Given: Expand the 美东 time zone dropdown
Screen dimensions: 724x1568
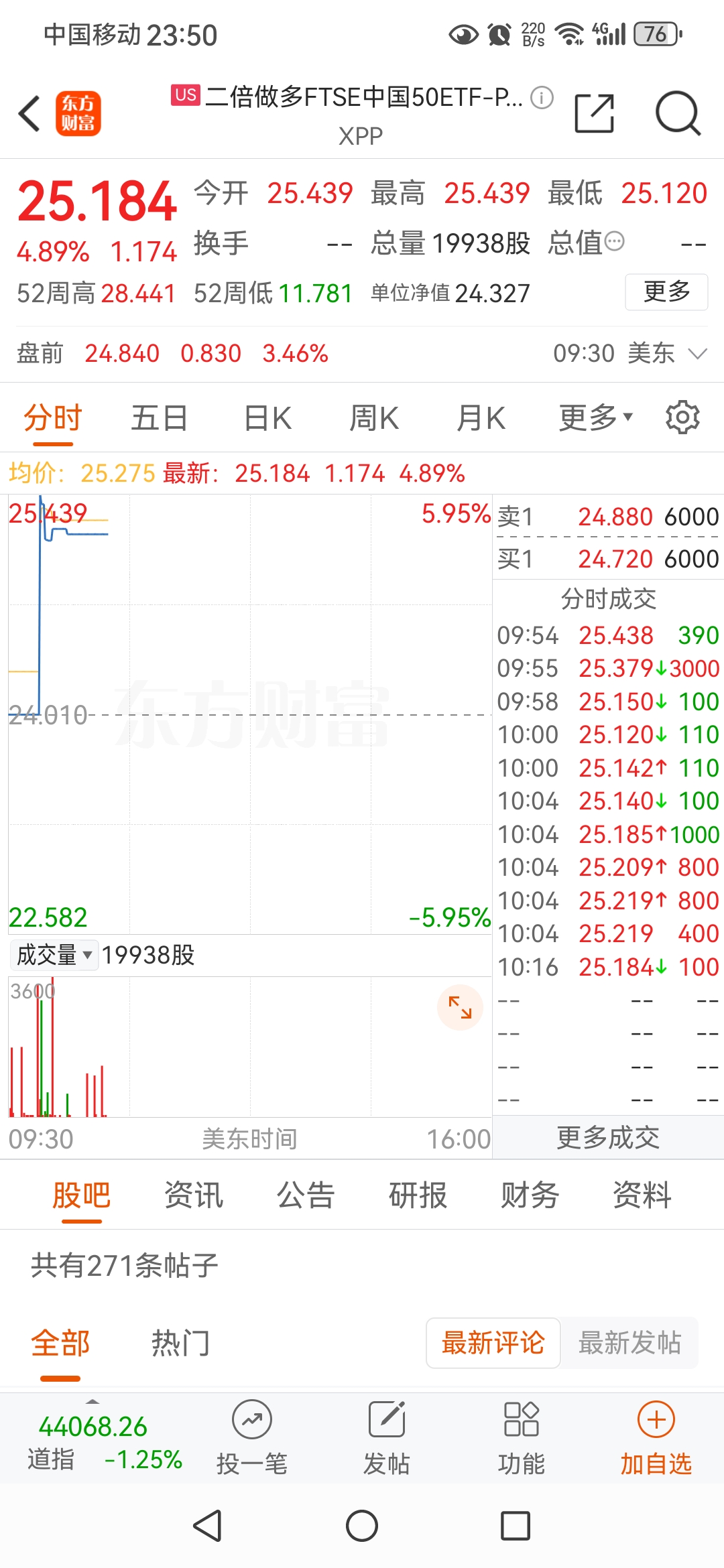Looking at the screenshot, I should 698,354.
